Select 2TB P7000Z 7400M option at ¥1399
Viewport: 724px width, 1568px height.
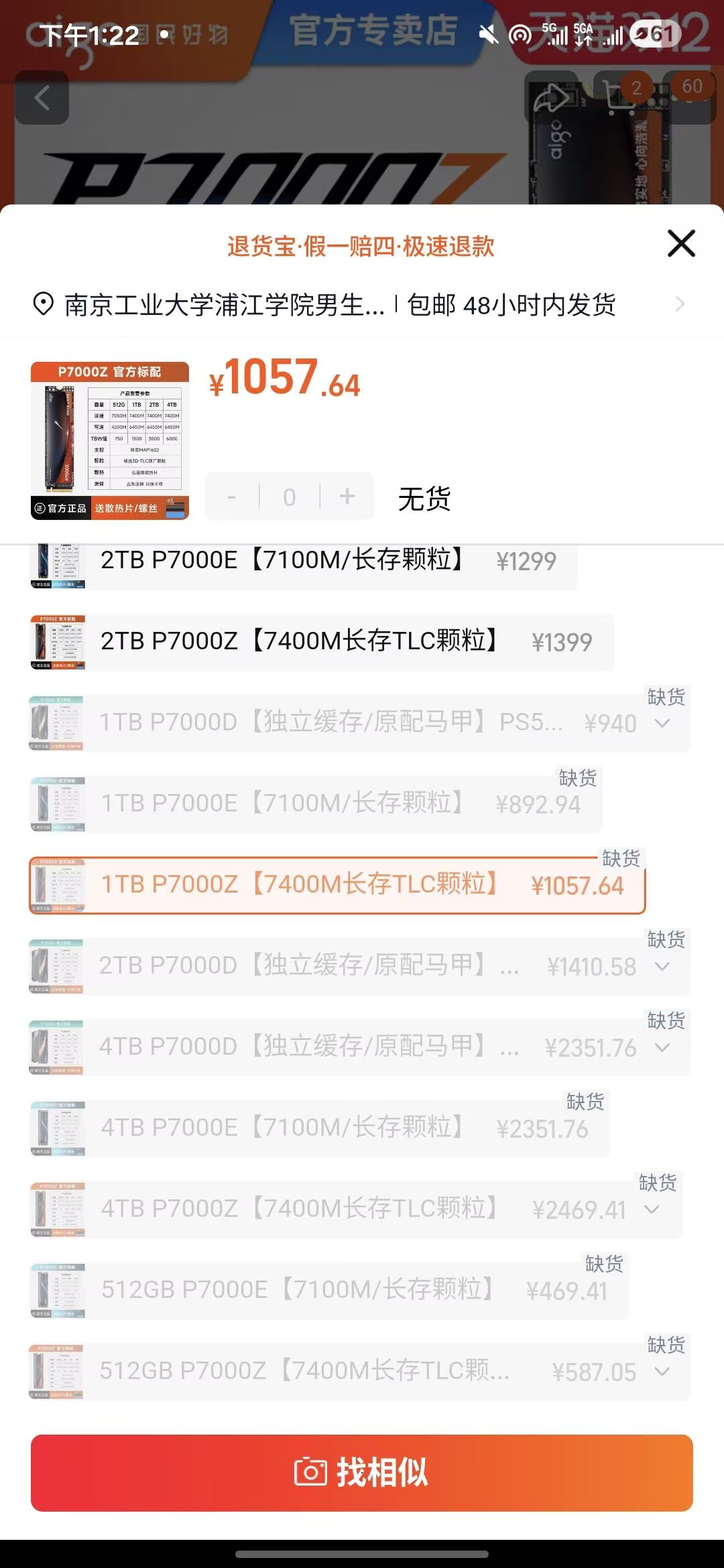click(322, 642)
